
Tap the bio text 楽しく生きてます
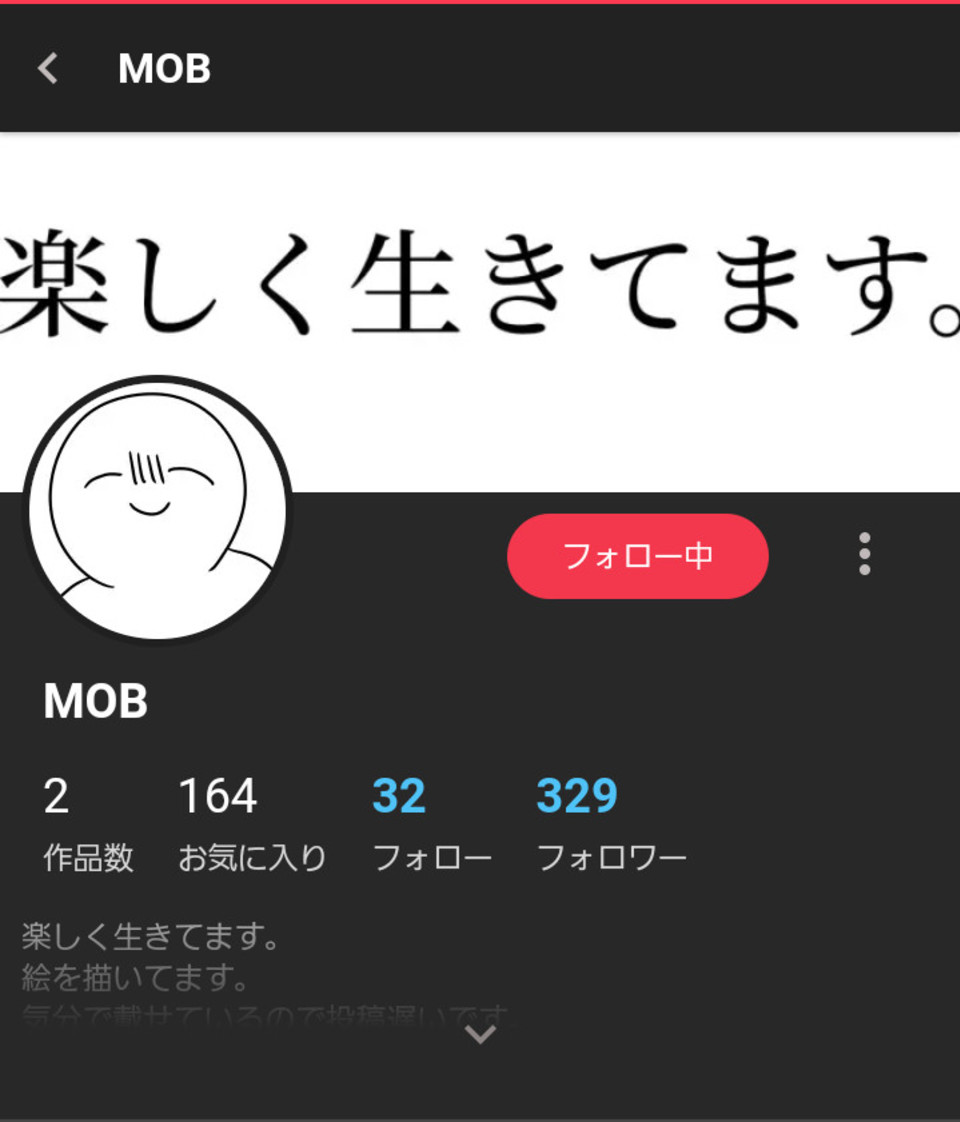[x=150, y=937]
